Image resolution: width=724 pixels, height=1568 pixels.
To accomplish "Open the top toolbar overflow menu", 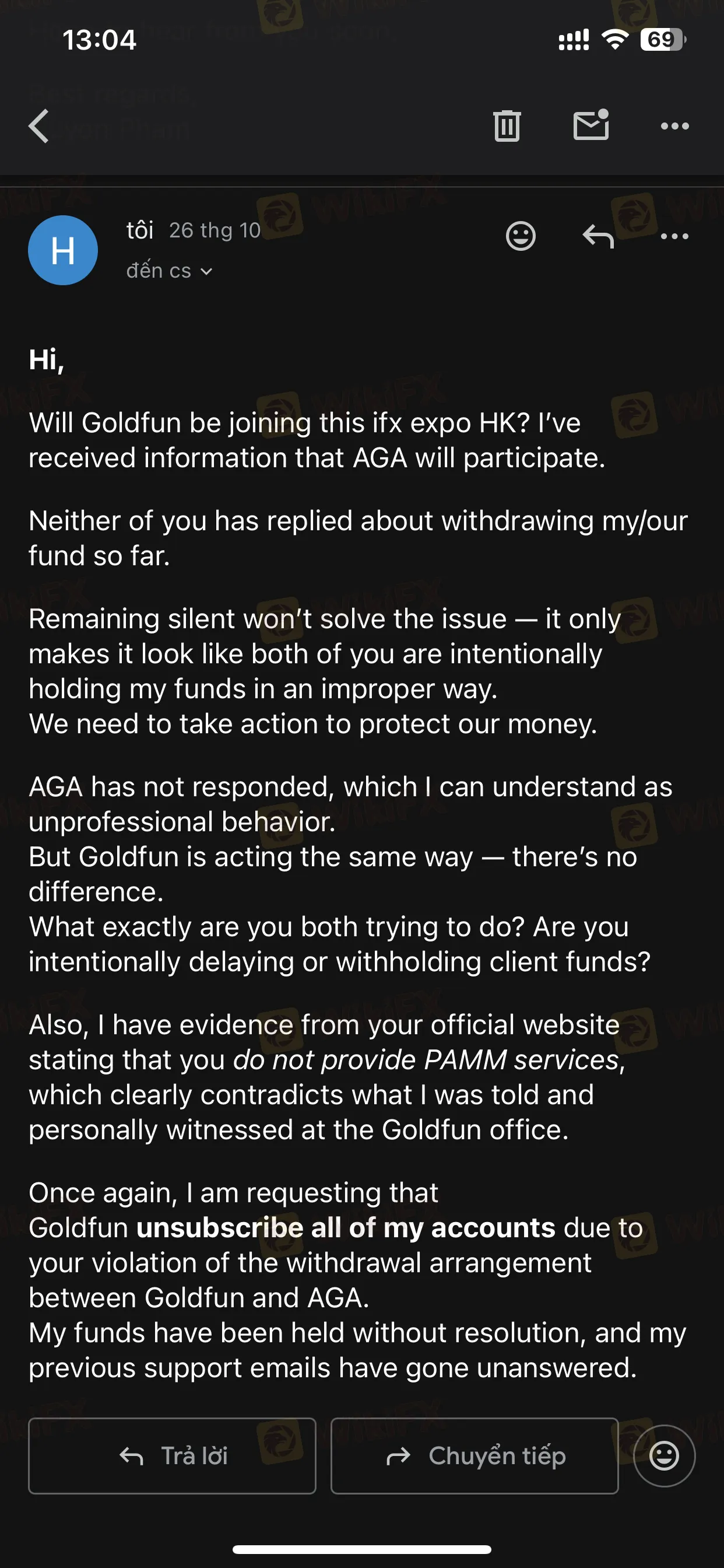I will 674,126.
